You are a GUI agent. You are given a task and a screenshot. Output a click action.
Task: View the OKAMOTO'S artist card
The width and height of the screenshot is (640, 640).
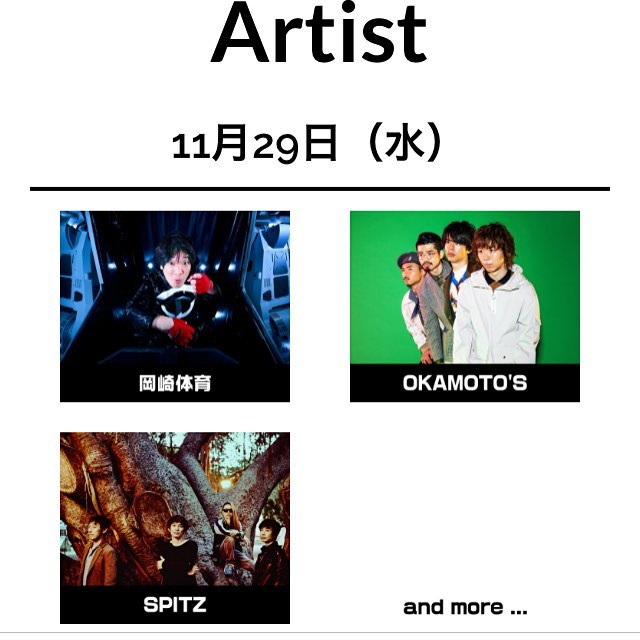464,306
